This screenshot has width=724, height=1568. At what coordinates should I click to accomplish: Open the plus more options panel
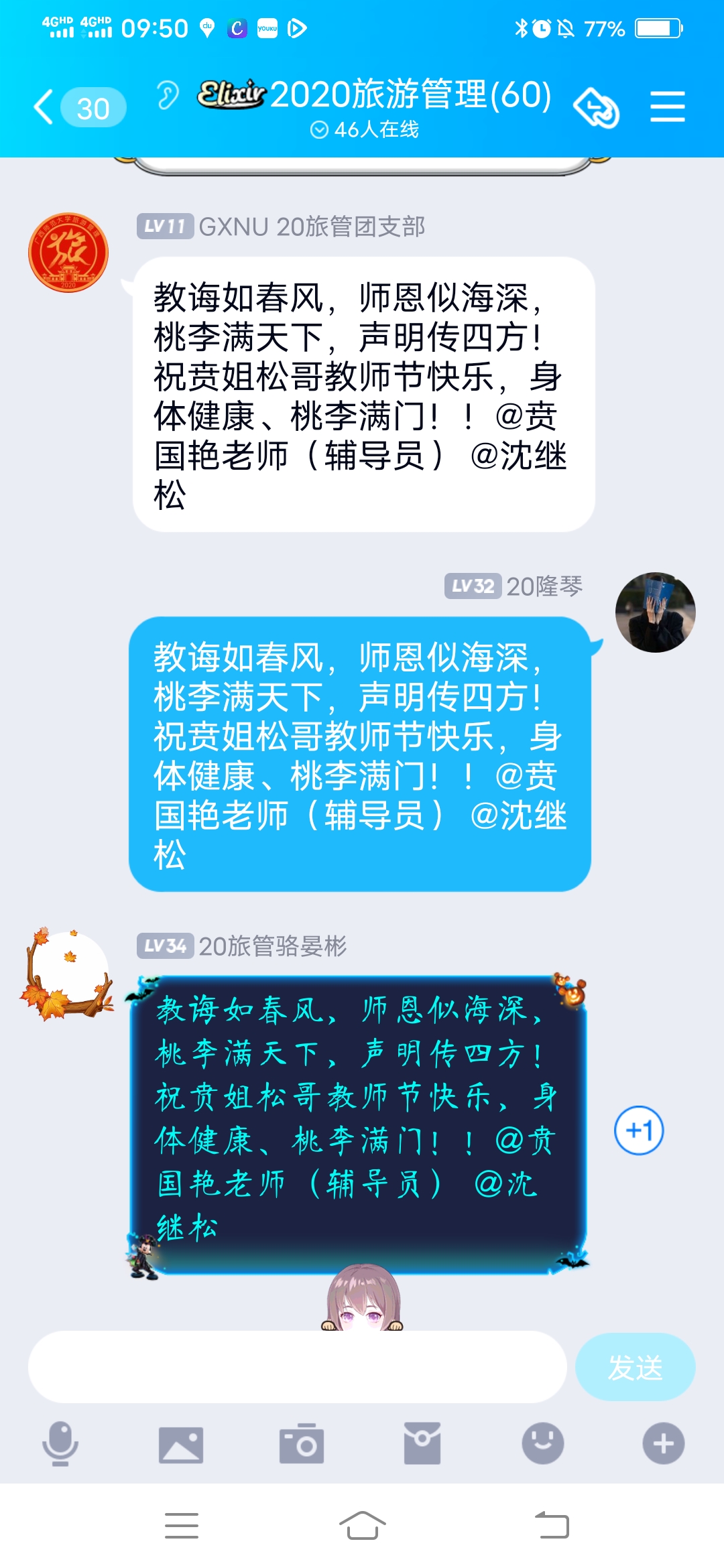click(664, 1443)
